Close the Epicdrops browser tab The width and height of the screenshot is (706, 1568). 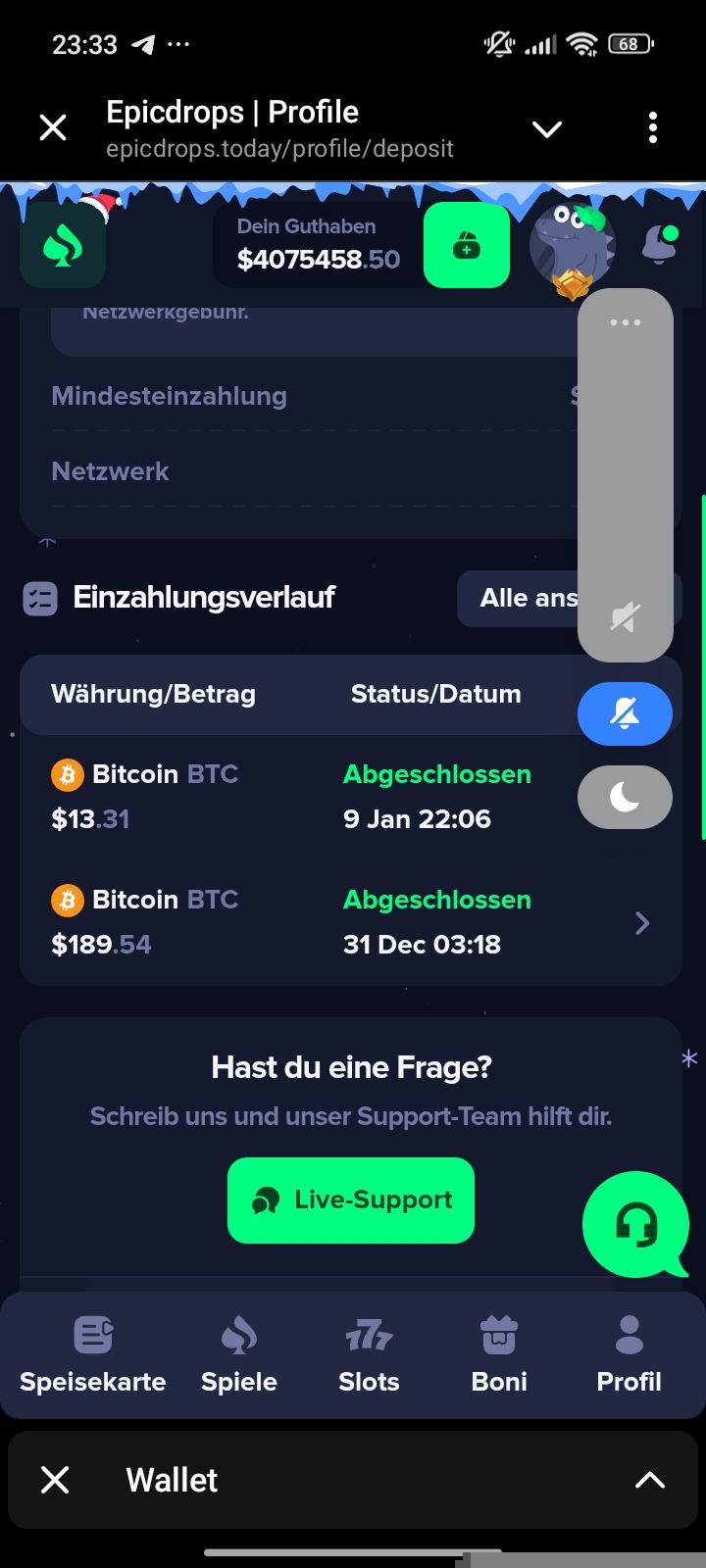pos(53,127)
